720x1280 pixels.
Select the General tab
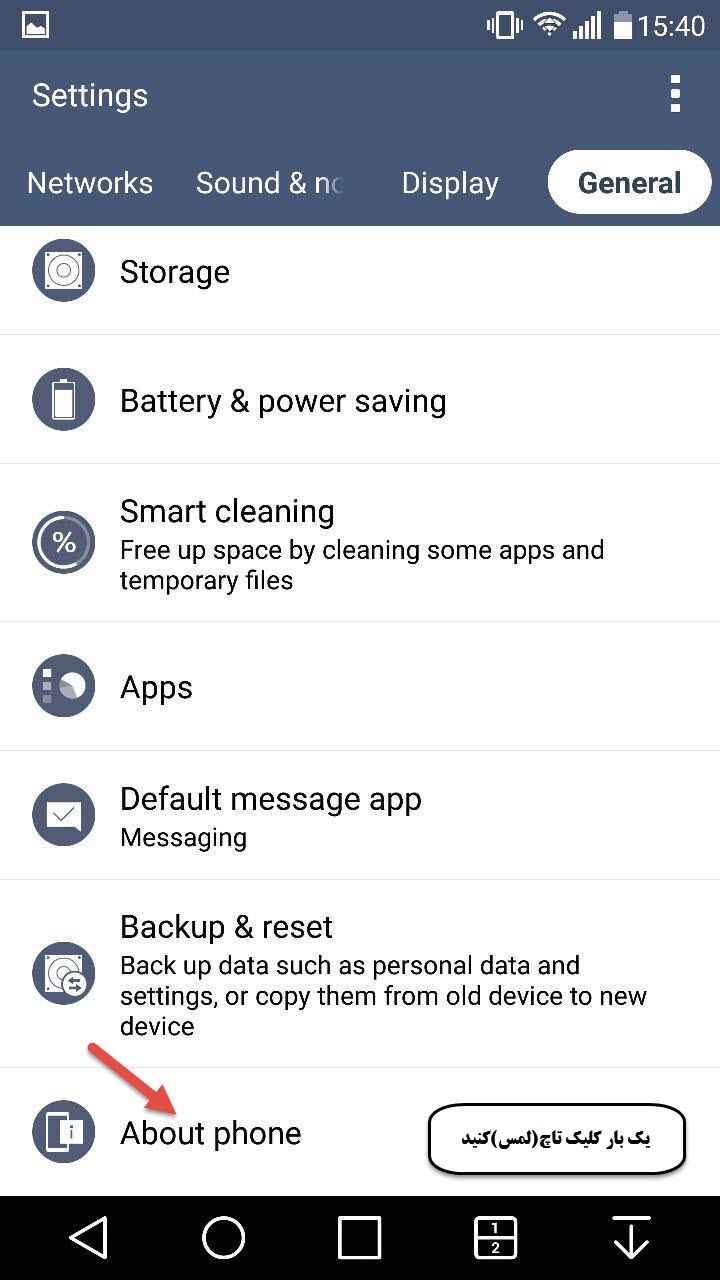(x=629, y=183)
